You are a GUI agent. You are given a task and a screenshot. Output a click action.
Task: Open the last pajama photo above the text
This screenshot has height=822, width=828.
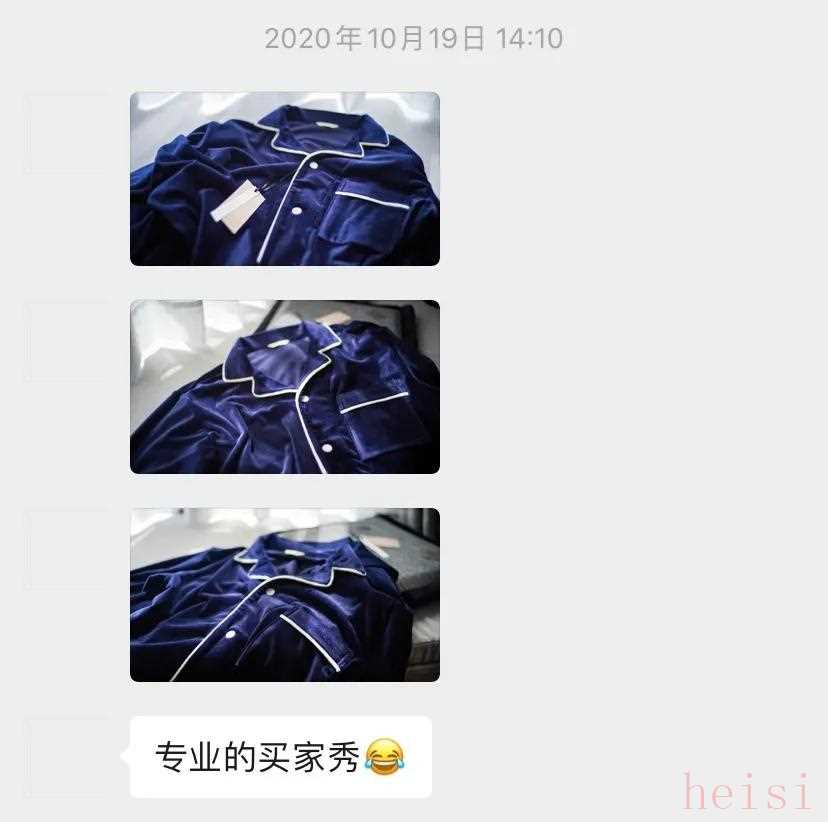285,595
